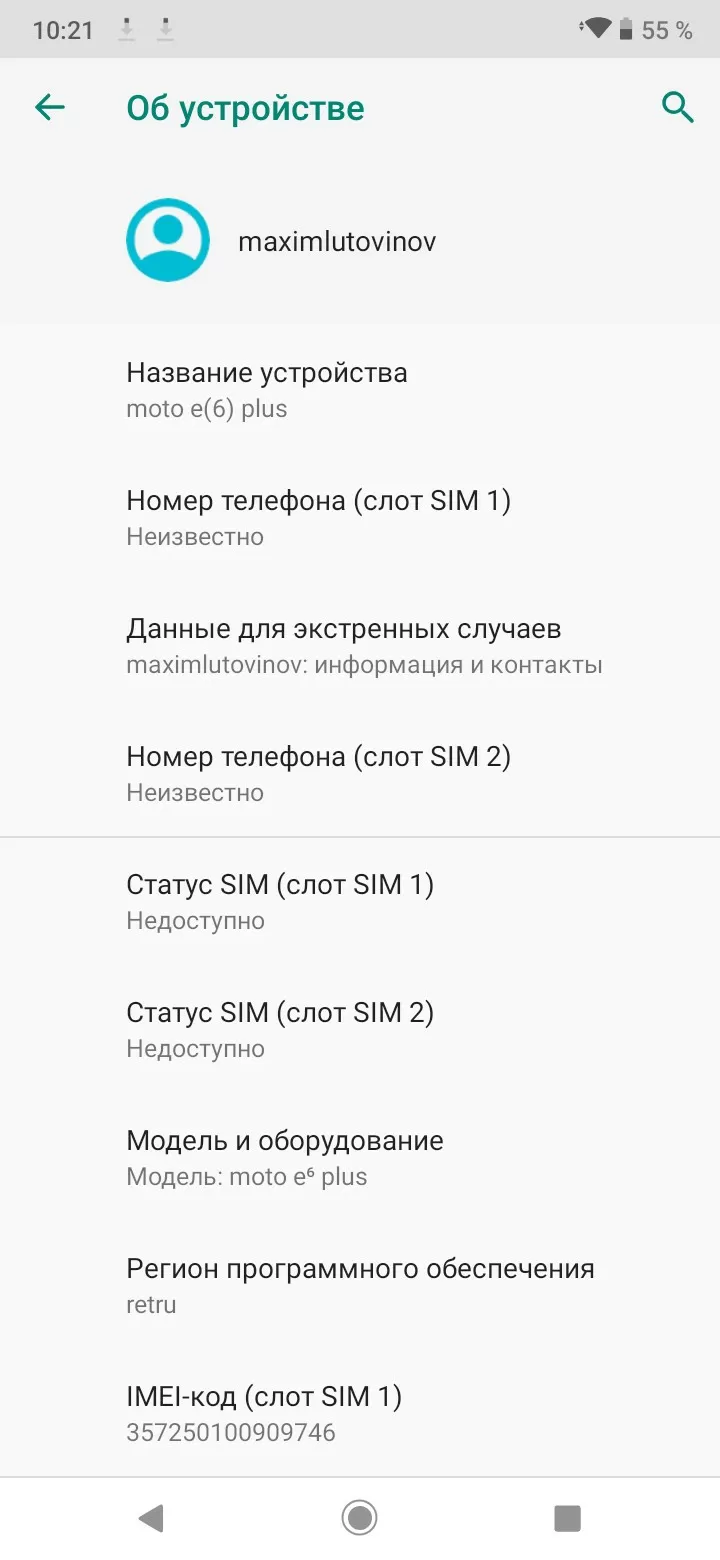Open Данные для экстренных случаев

360,646
